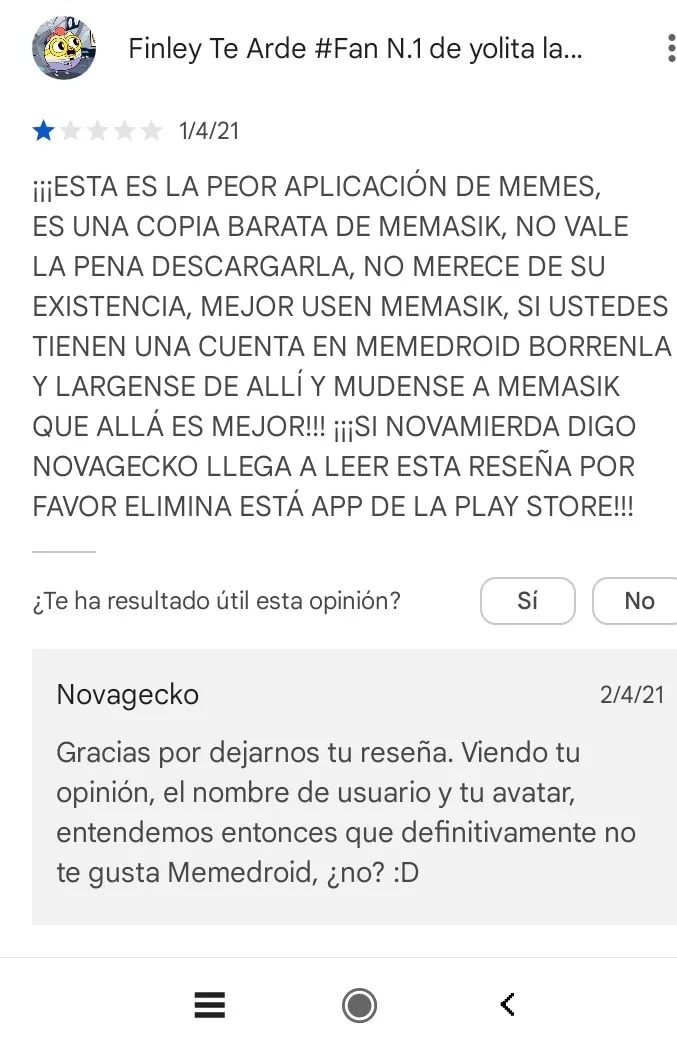
Task: Open the recent apps menu
Action: click(209, 1004)
